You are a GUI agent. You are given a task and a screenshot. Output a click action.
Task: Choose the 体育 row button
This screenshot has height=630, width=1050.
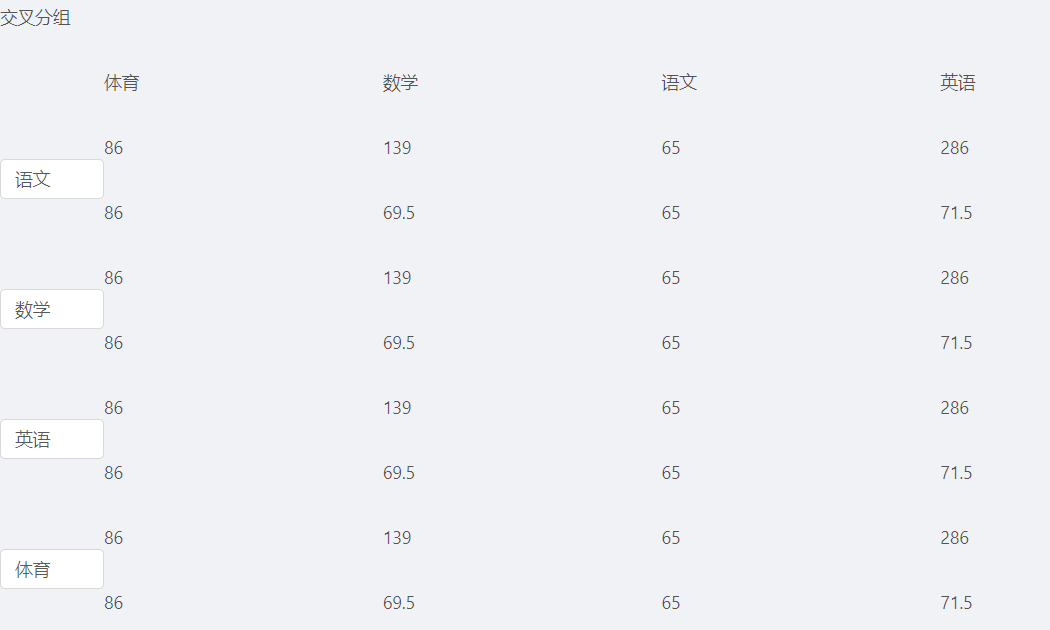(52, 570)
